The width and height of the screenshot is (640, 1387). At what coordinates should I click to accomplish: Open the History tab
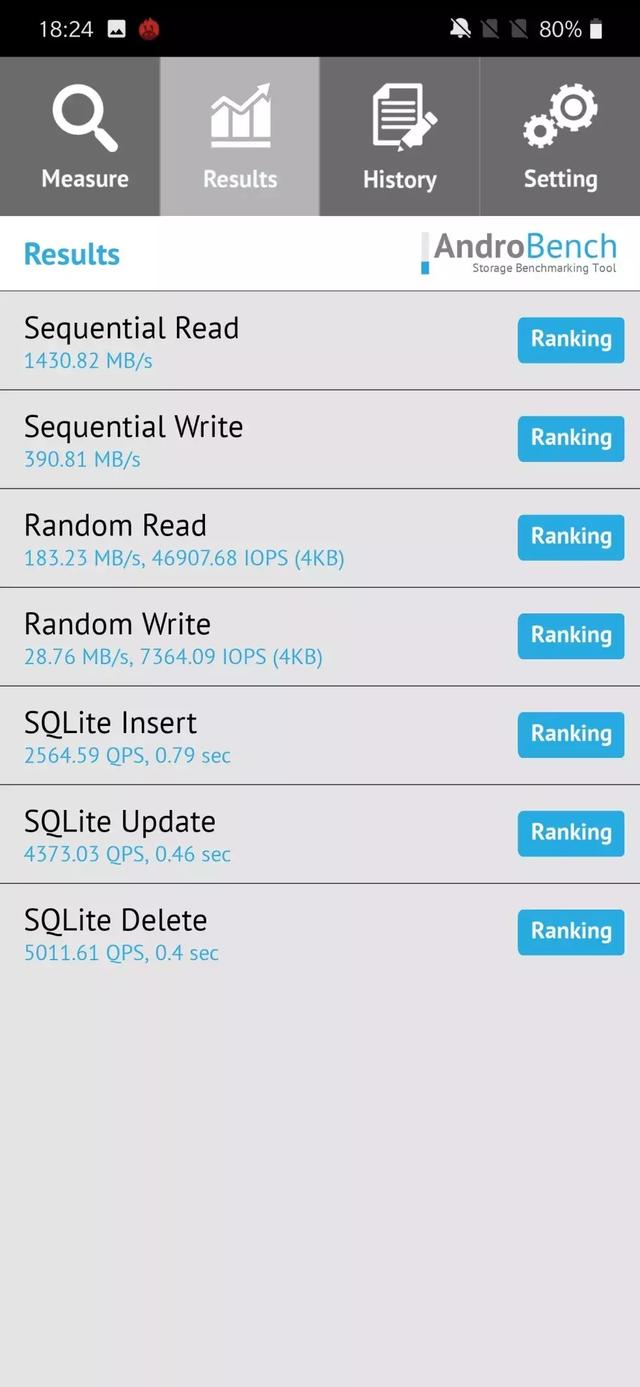tap(400, 137)
